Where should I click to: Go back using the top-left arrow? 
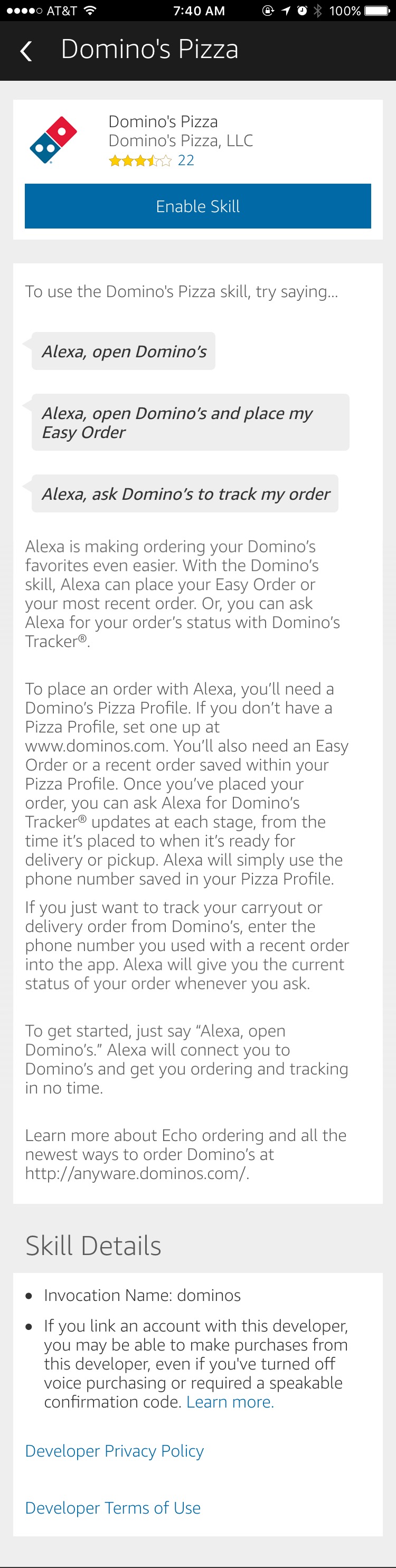pyautogui.click(x=26, y=51)
